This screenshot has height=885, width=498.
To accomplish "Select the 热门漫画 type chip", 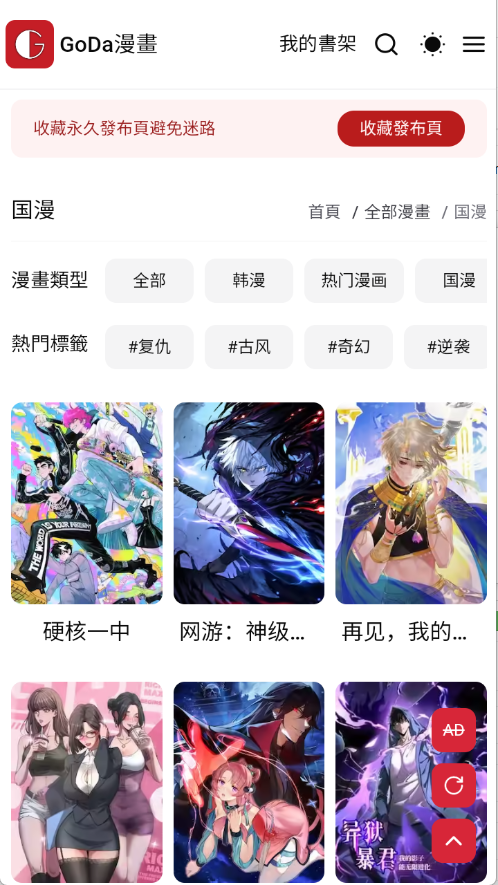I will 354,281.
